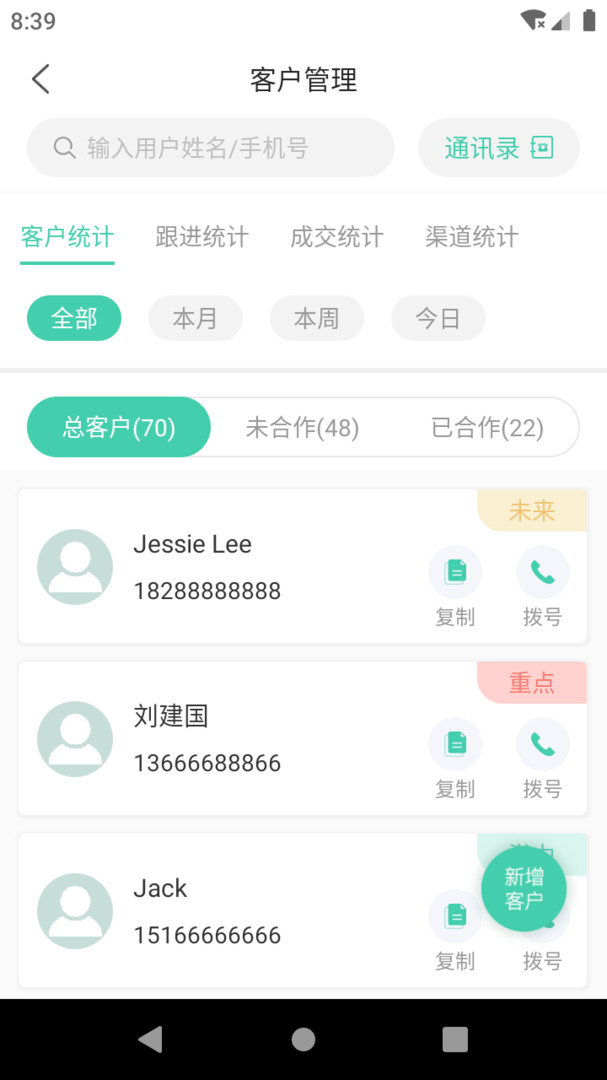607x1080 pixels.
Task: Open 通讯录 contacts button
Action: pos(498,148)
